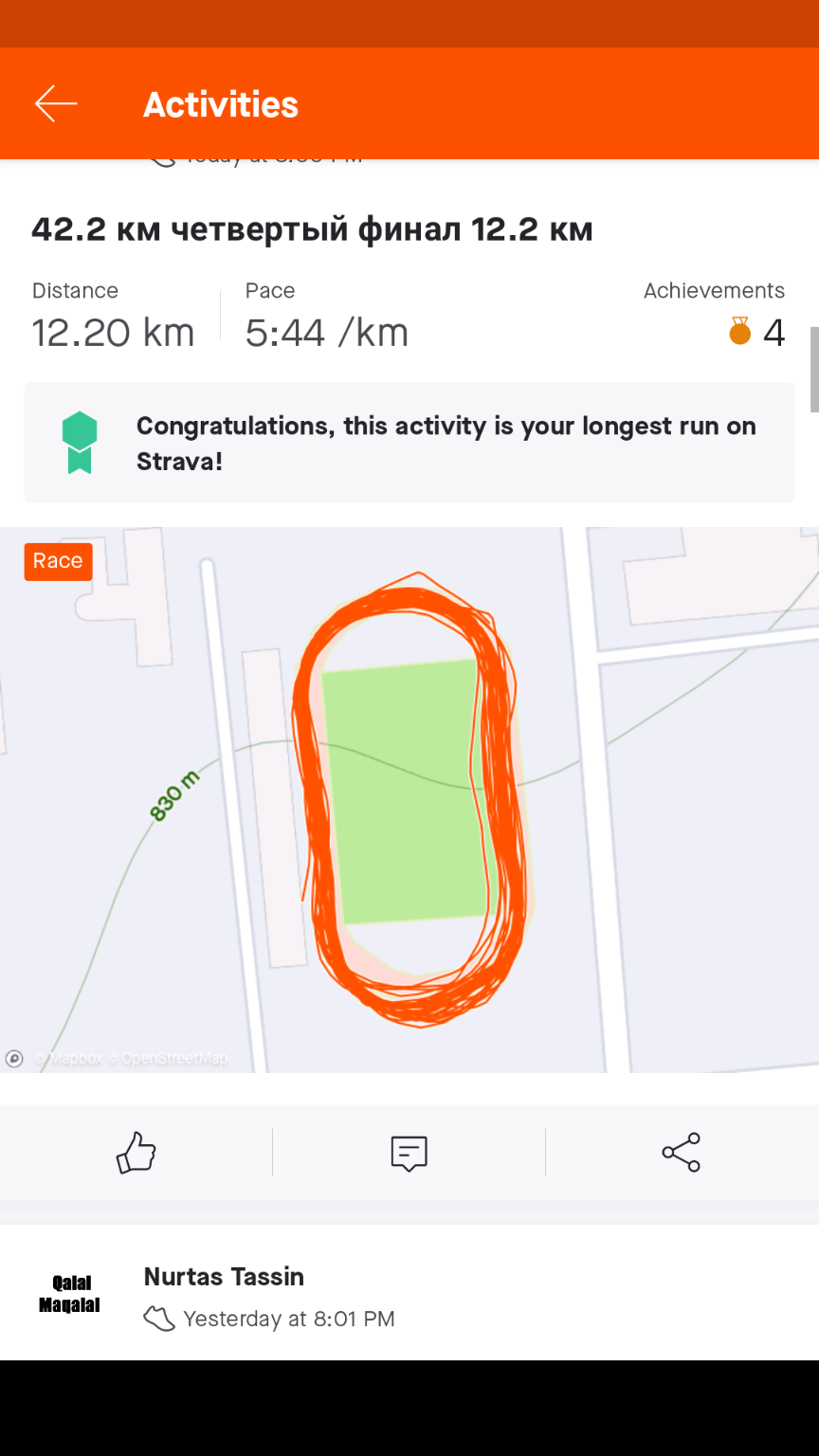Open the track route map
The image size is (819, 1456).
[409, 799]
